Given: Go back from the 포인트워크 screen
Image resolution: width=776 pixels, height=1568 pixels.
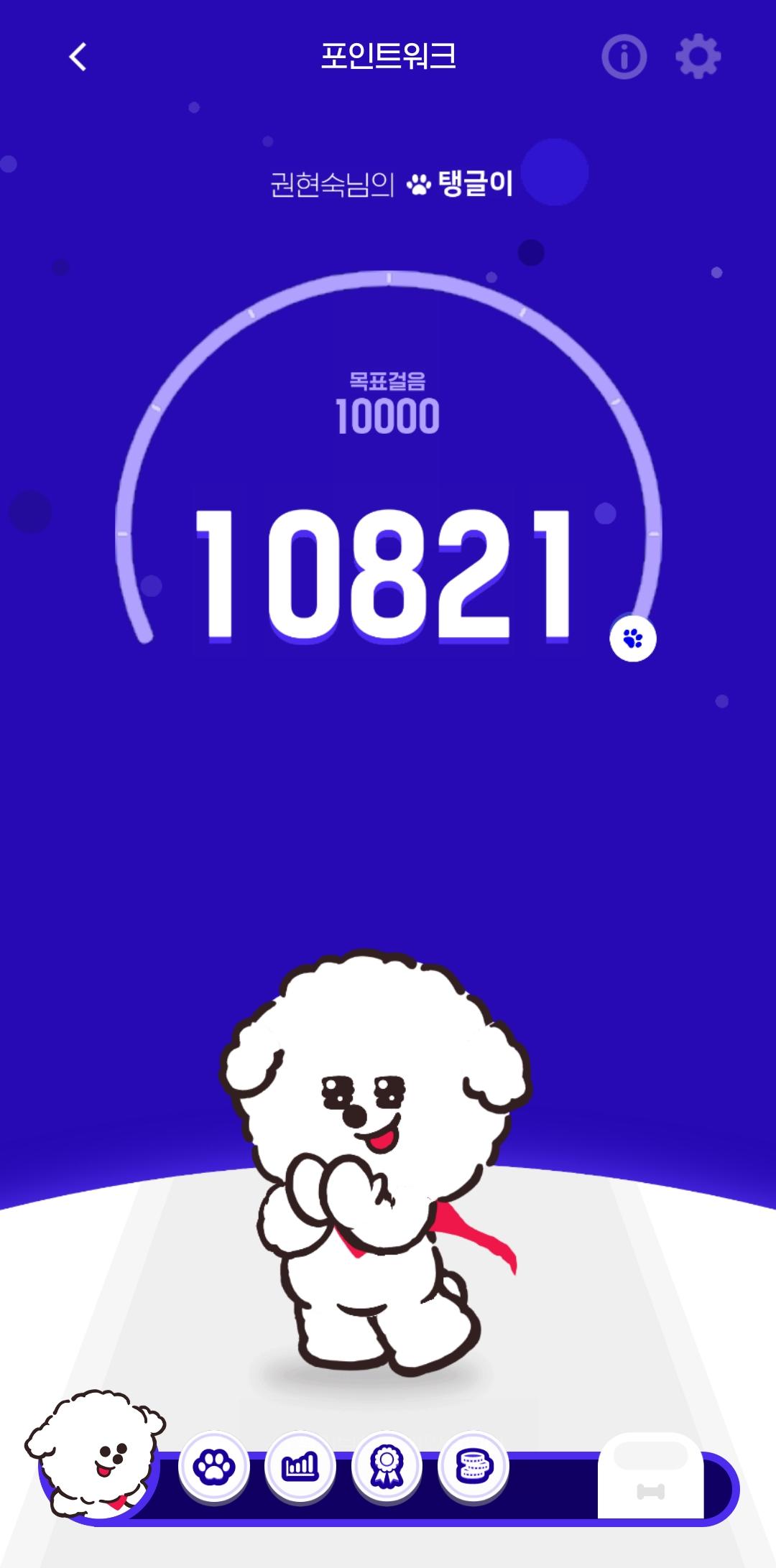Looking at the screenshot, I should [78, 57].
